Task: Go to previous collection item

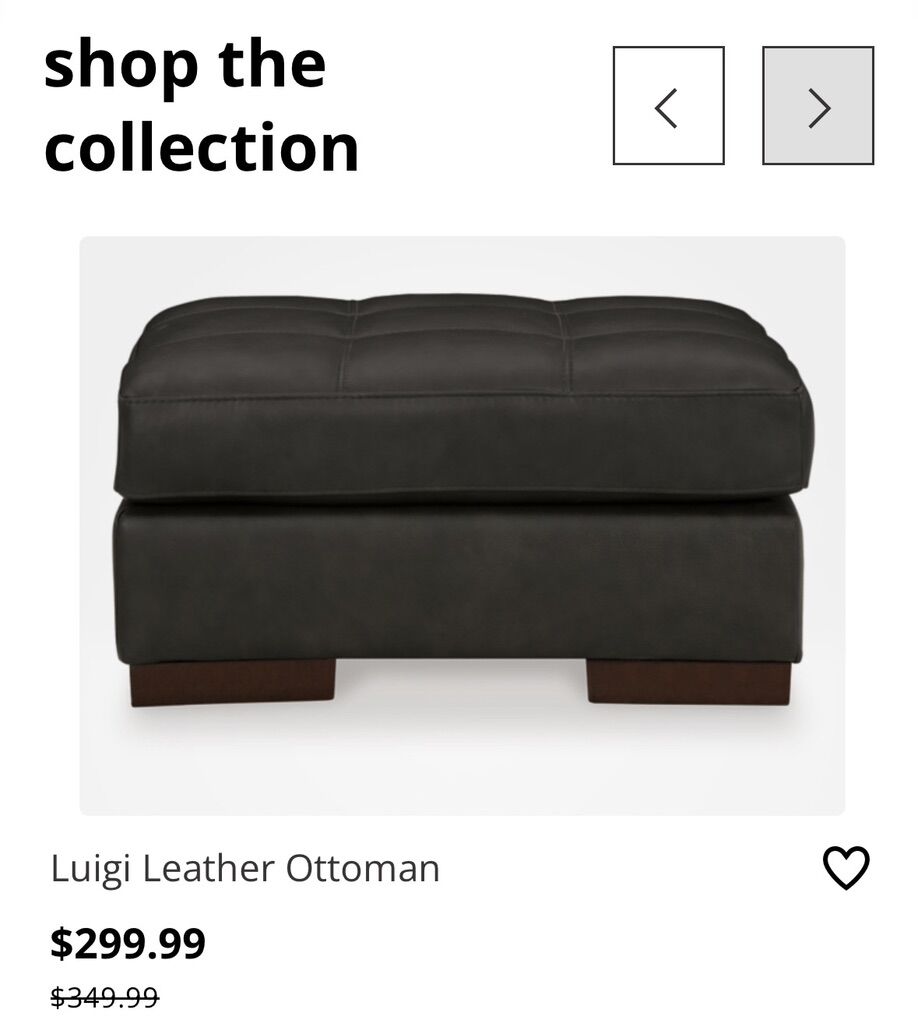Action: coord(668,106)
